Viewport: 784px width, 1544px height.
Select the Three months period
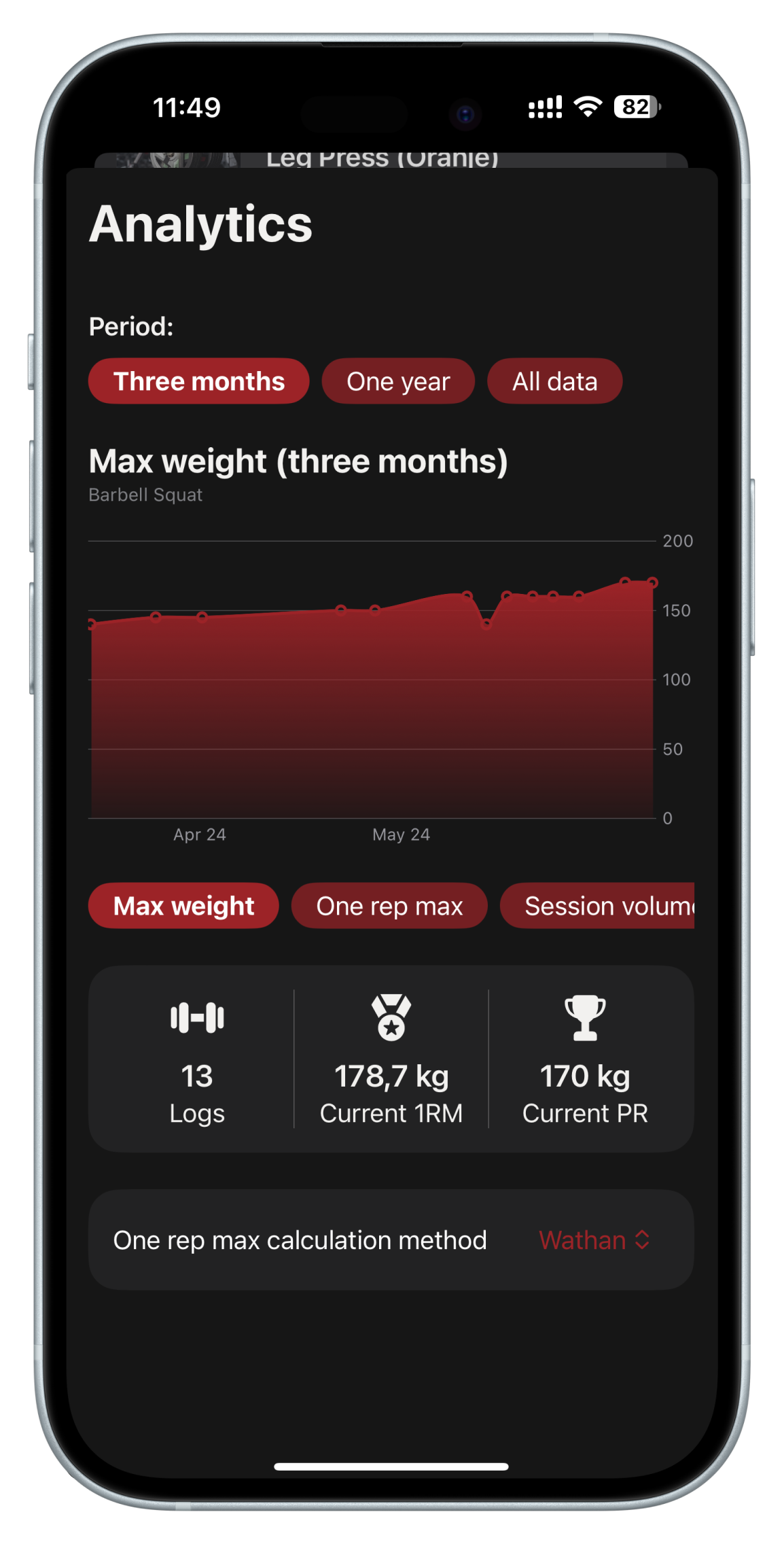198,381
